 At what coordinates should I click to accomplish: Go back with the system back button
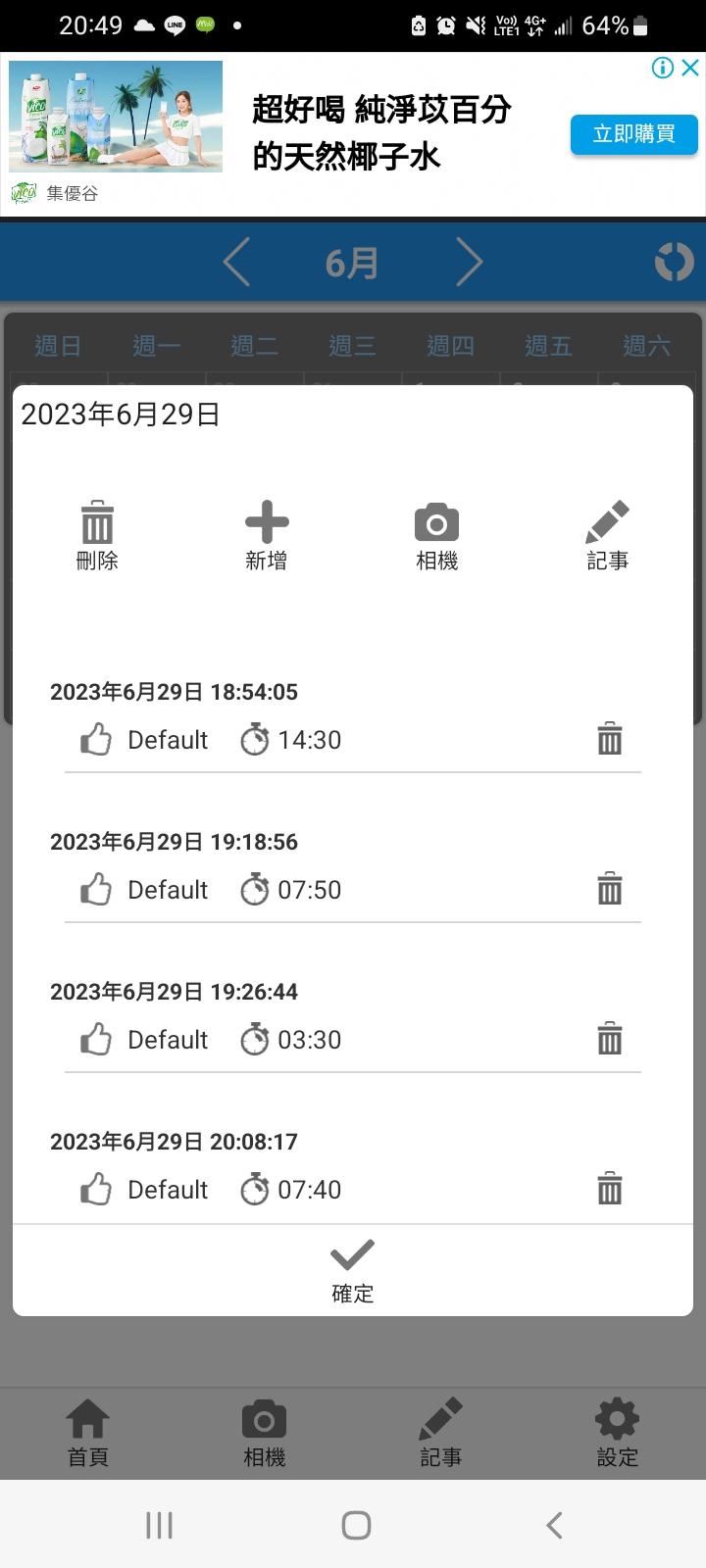(x=554, y=1525)
